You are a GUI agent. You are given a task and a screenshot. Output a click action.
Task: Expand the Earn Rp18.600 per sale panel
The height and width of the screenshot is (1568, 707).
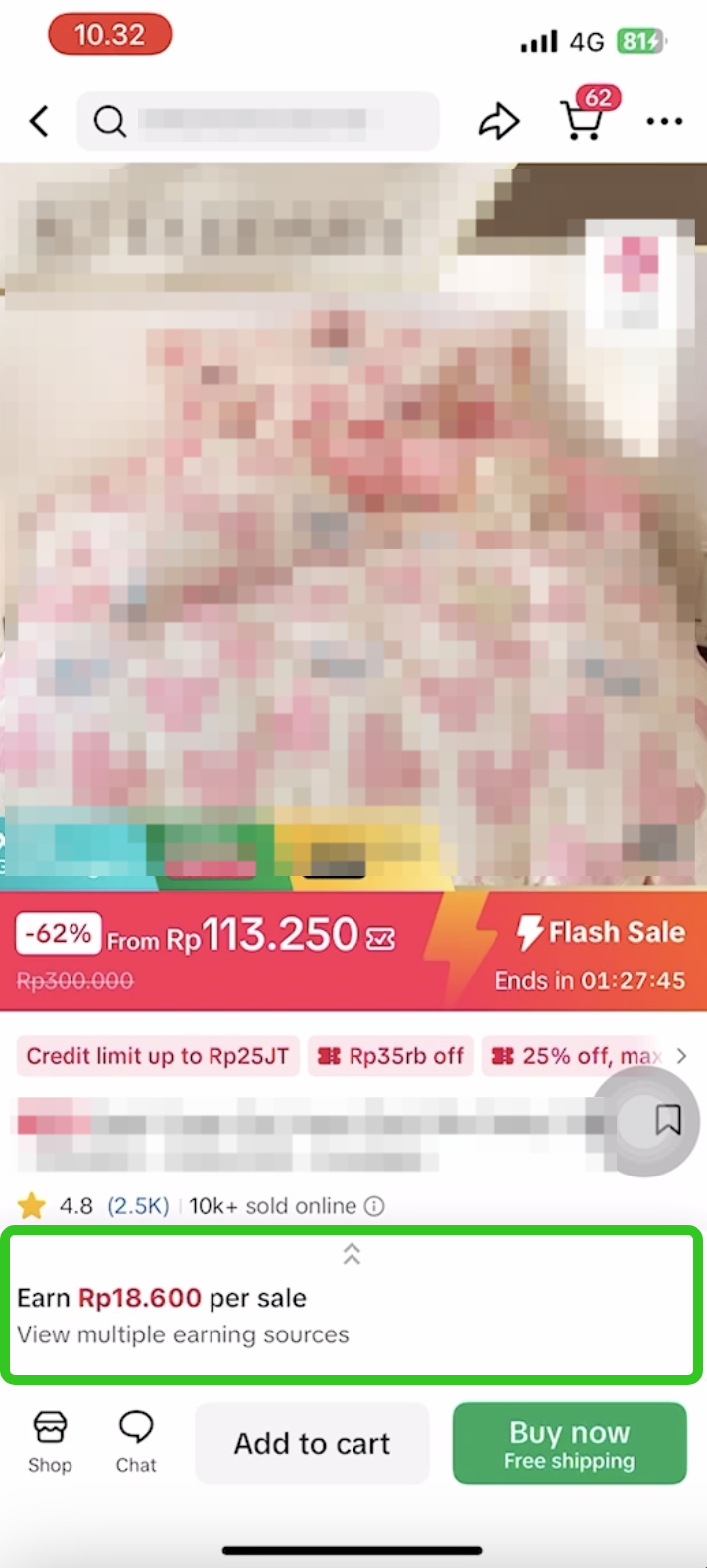[352, 1255]
